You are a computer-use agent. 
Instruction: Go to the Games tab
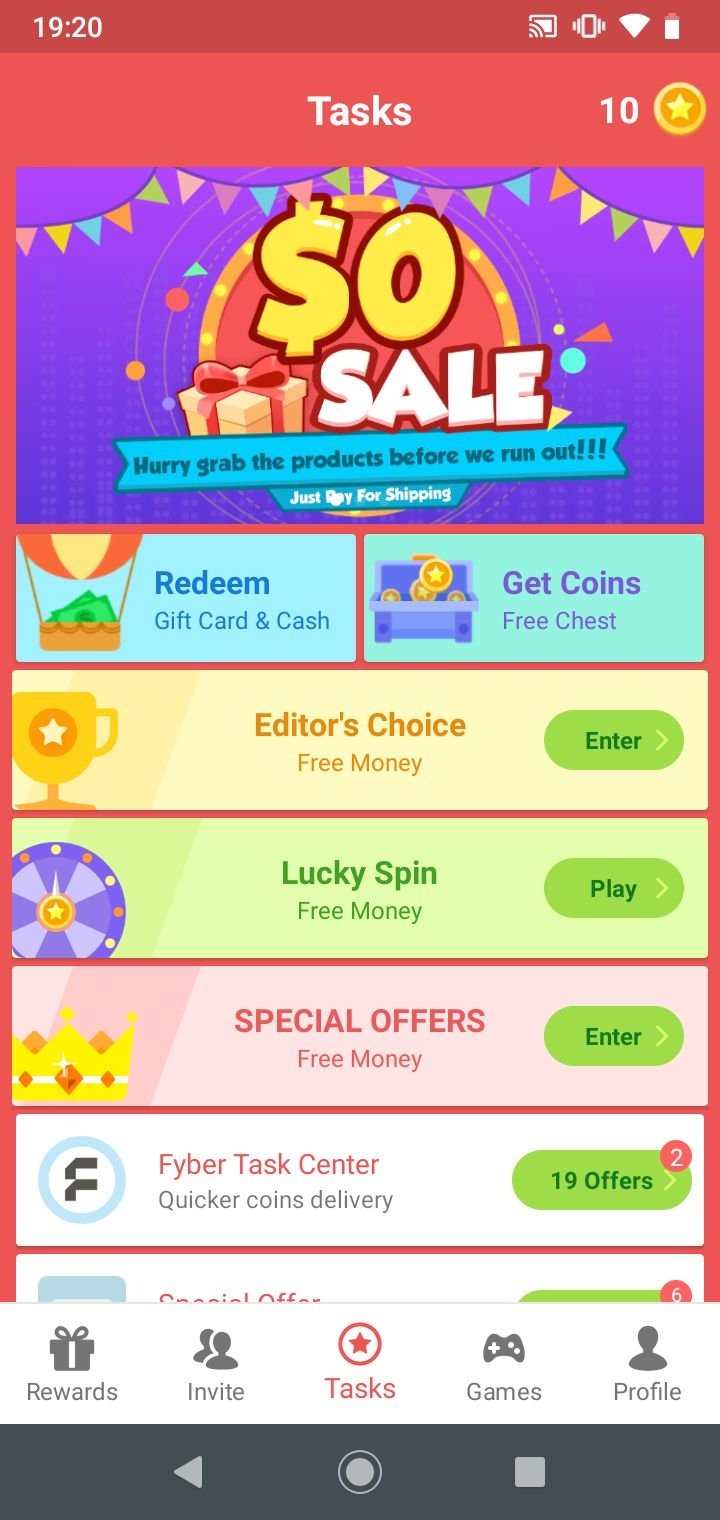[504, 1364]
